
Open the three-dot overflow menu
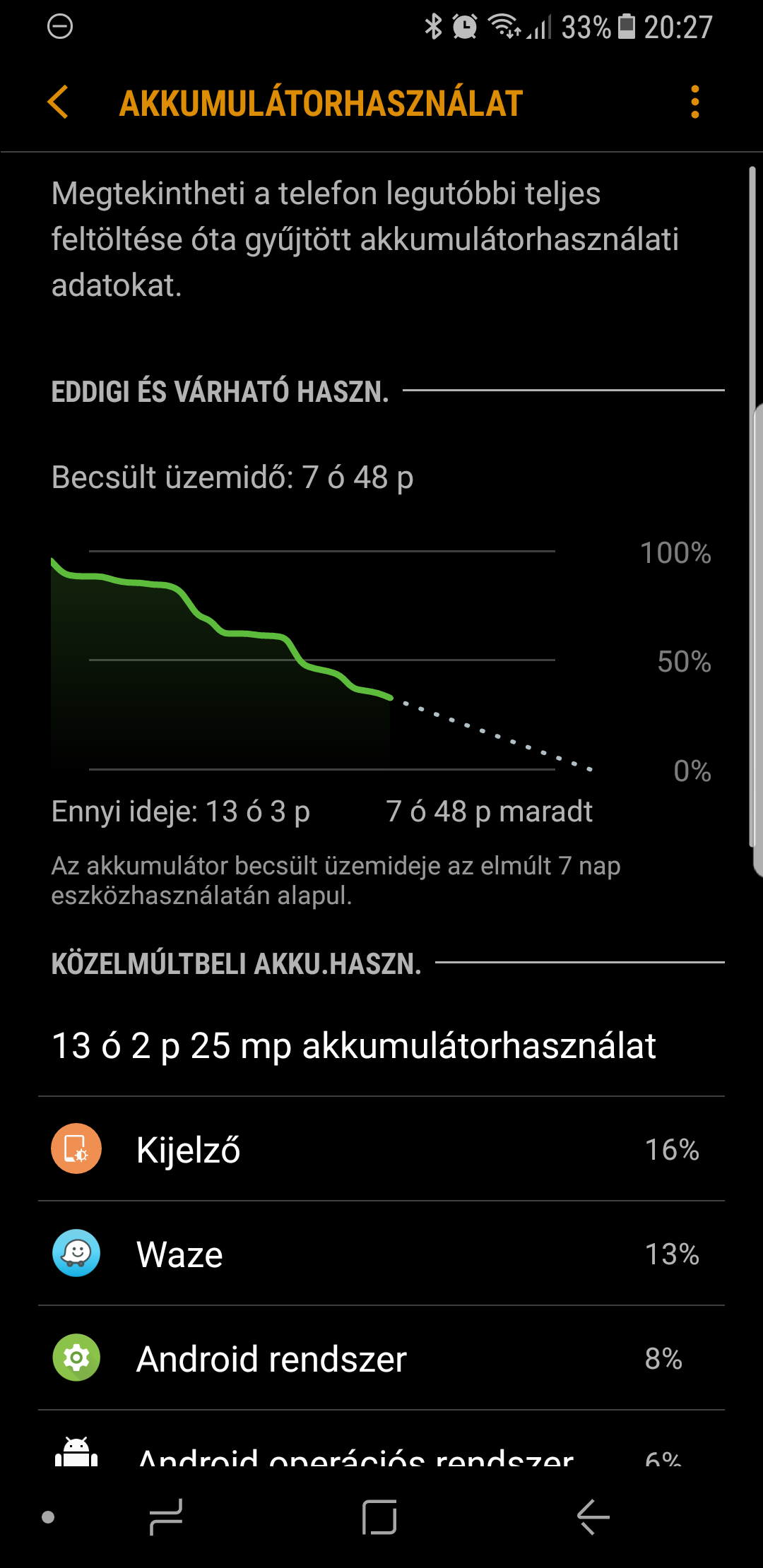pos(695,102)
